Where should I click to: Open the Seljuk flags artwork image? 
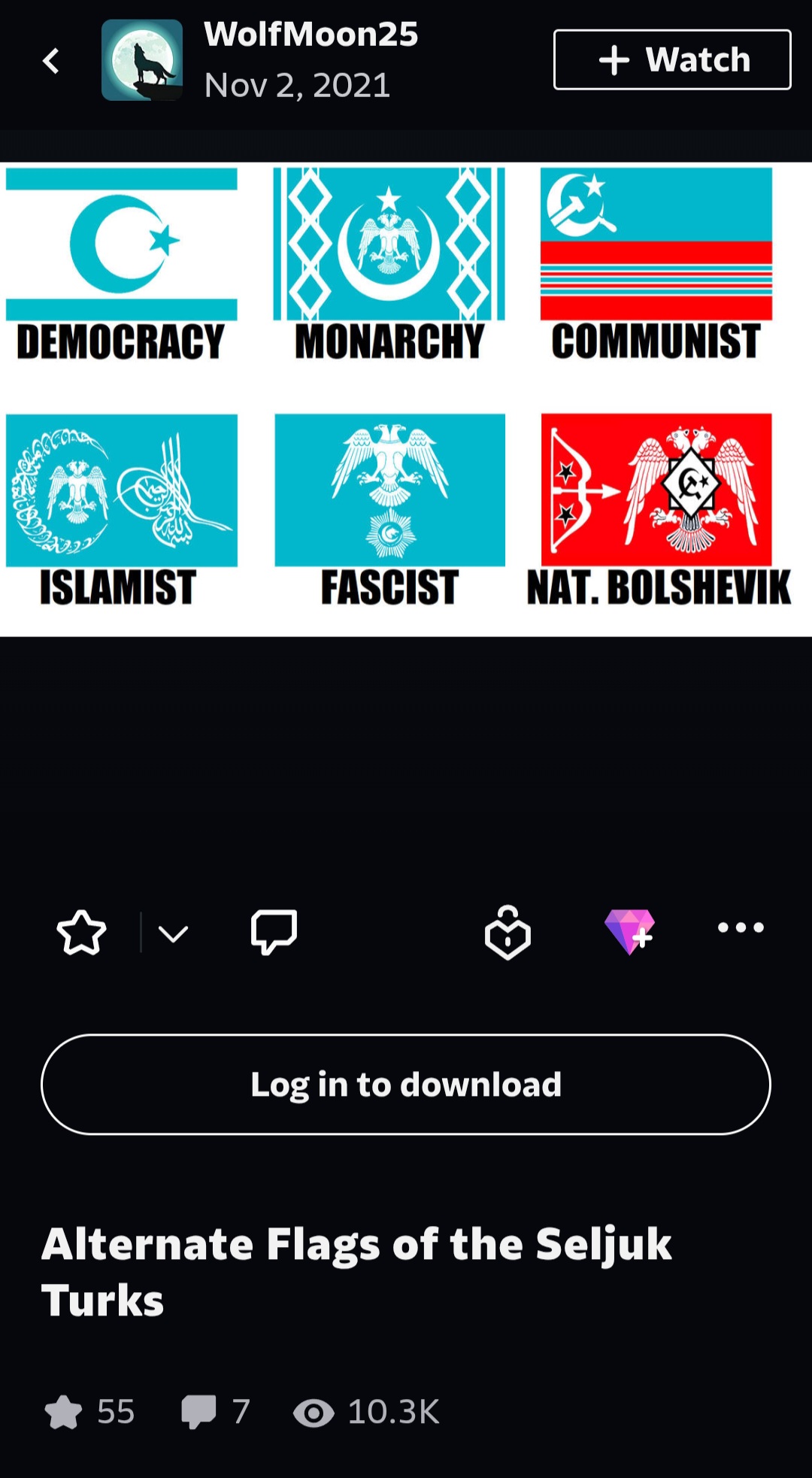[406, 399]
